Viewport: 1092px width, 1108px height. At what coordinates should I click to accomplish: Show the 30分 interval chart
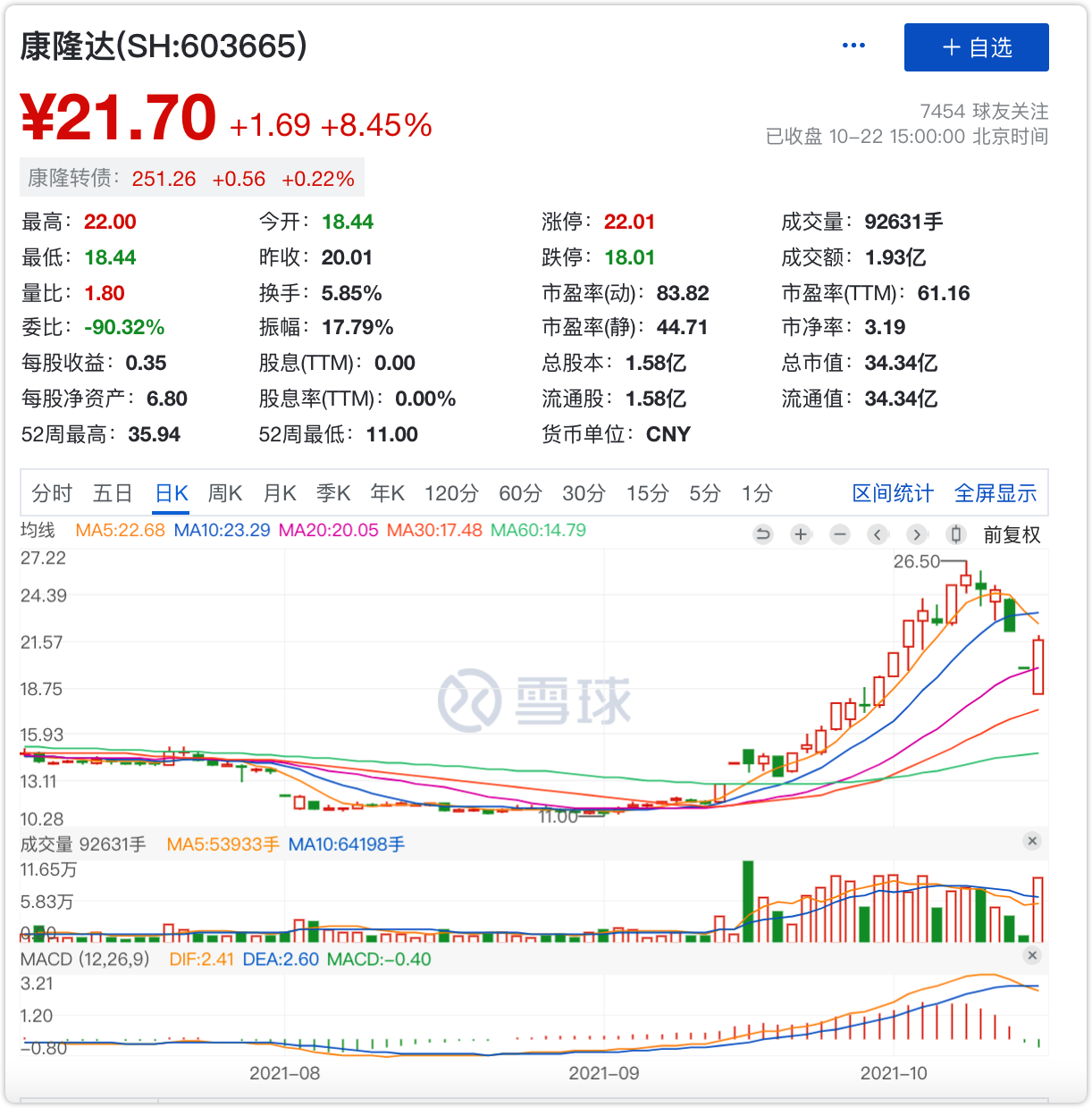pos(584,493)
